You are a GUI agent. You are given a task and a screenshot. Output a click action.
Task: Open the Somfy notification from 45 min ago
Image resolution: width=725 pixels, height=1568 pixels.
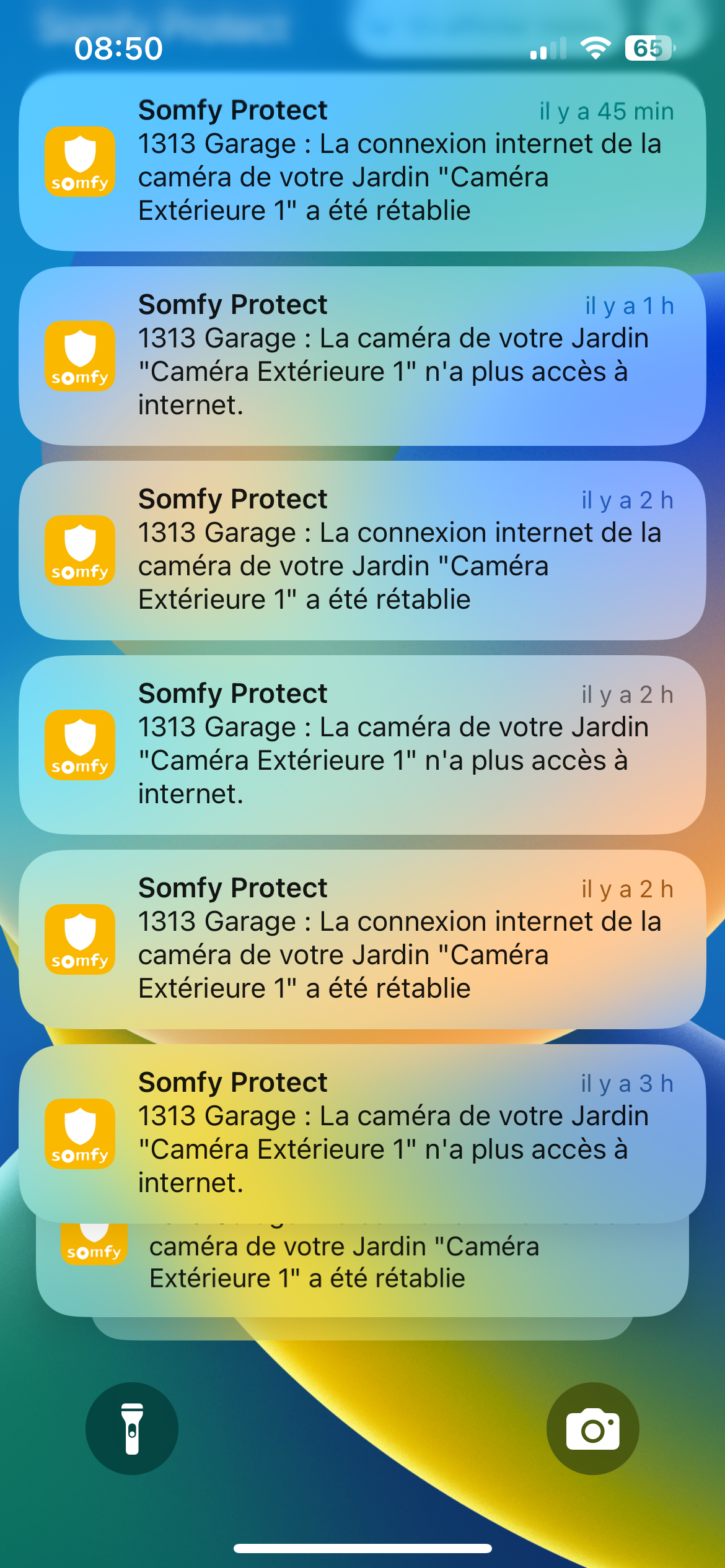tap(362, 161)
